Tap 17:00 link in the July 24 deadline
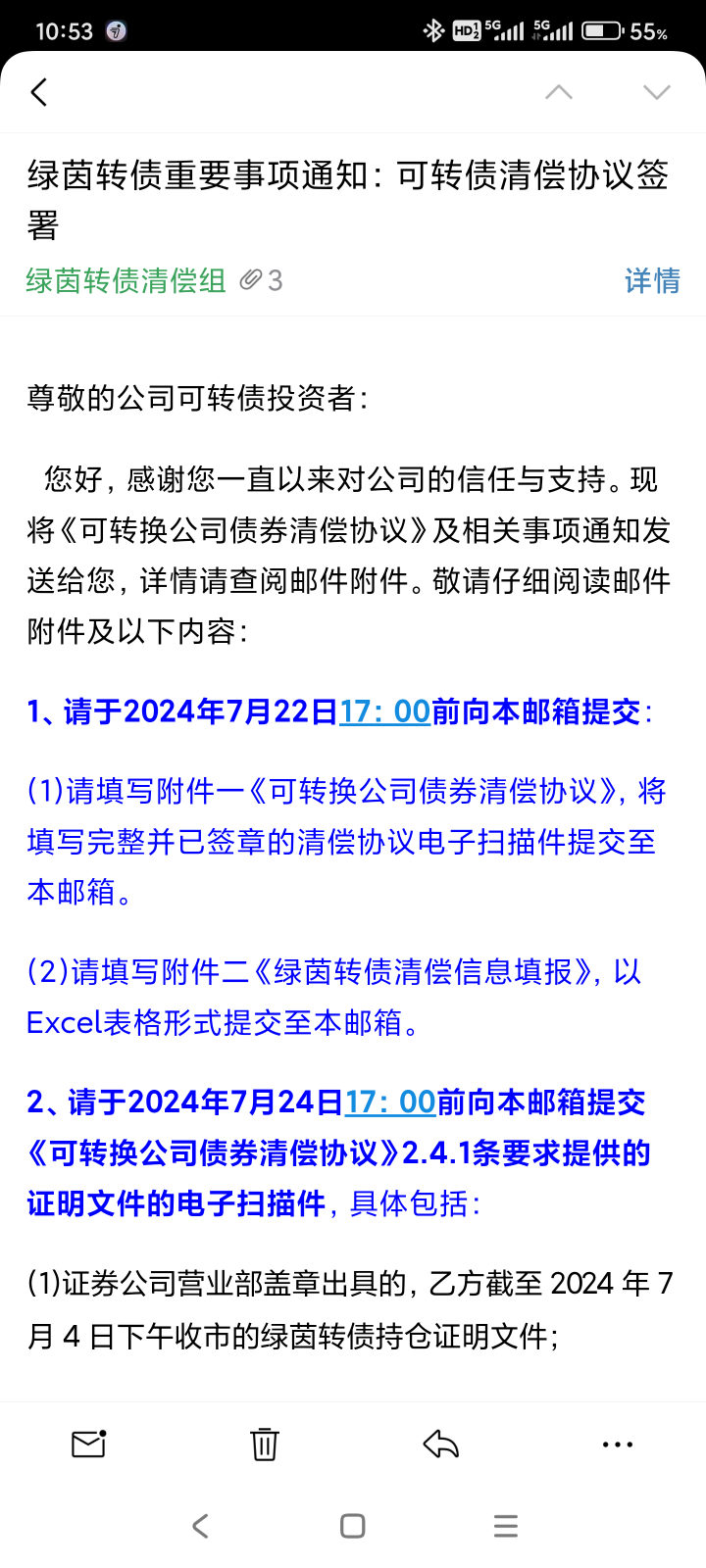 coord(390,1102)
